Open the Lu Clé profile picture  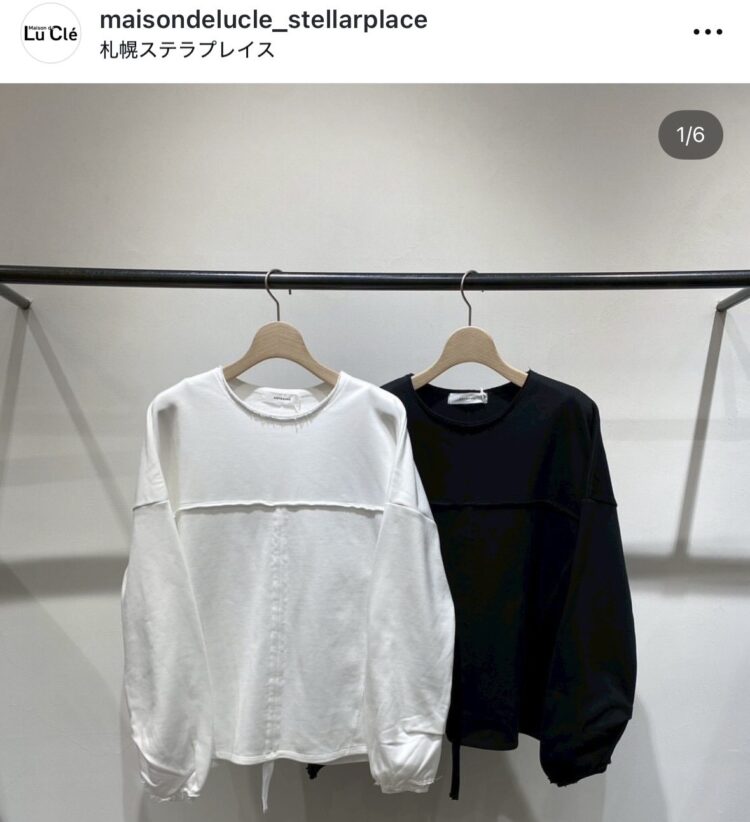click(51, 33)
